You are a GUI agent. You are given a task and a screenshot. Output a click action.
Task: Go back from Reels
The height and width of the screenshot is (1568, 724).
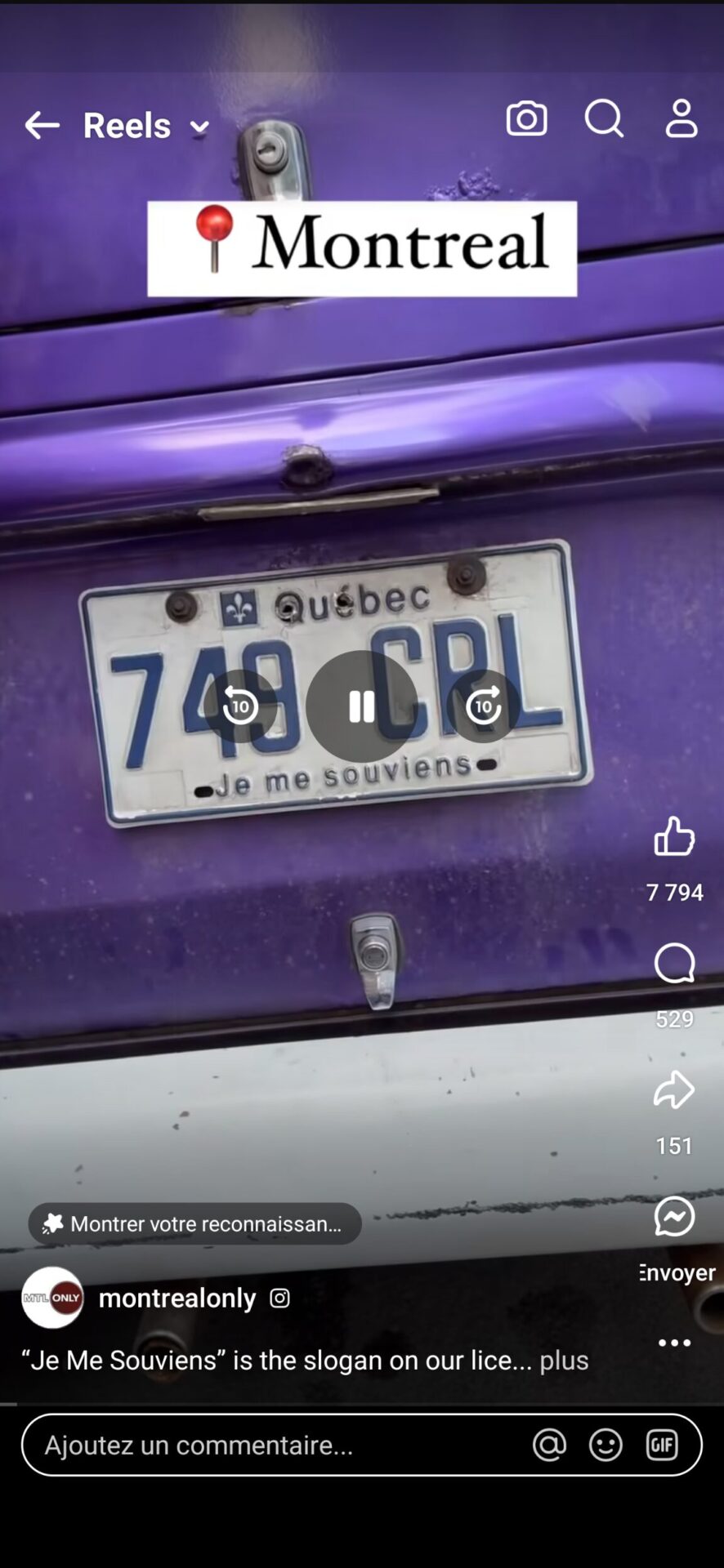(x=42, y=125)
